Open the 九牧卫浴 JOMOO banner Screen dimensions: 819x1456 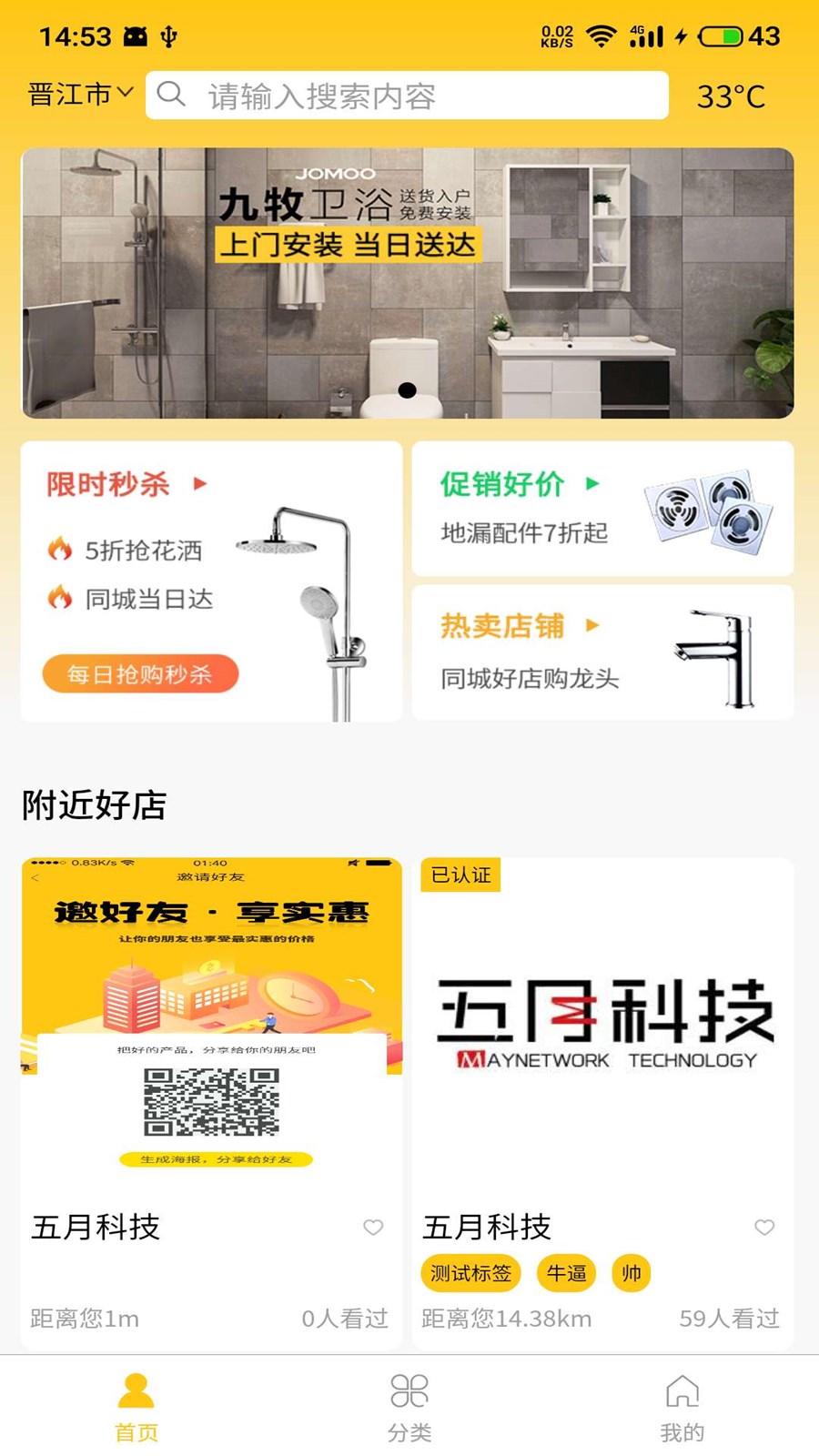pos(408,283)
